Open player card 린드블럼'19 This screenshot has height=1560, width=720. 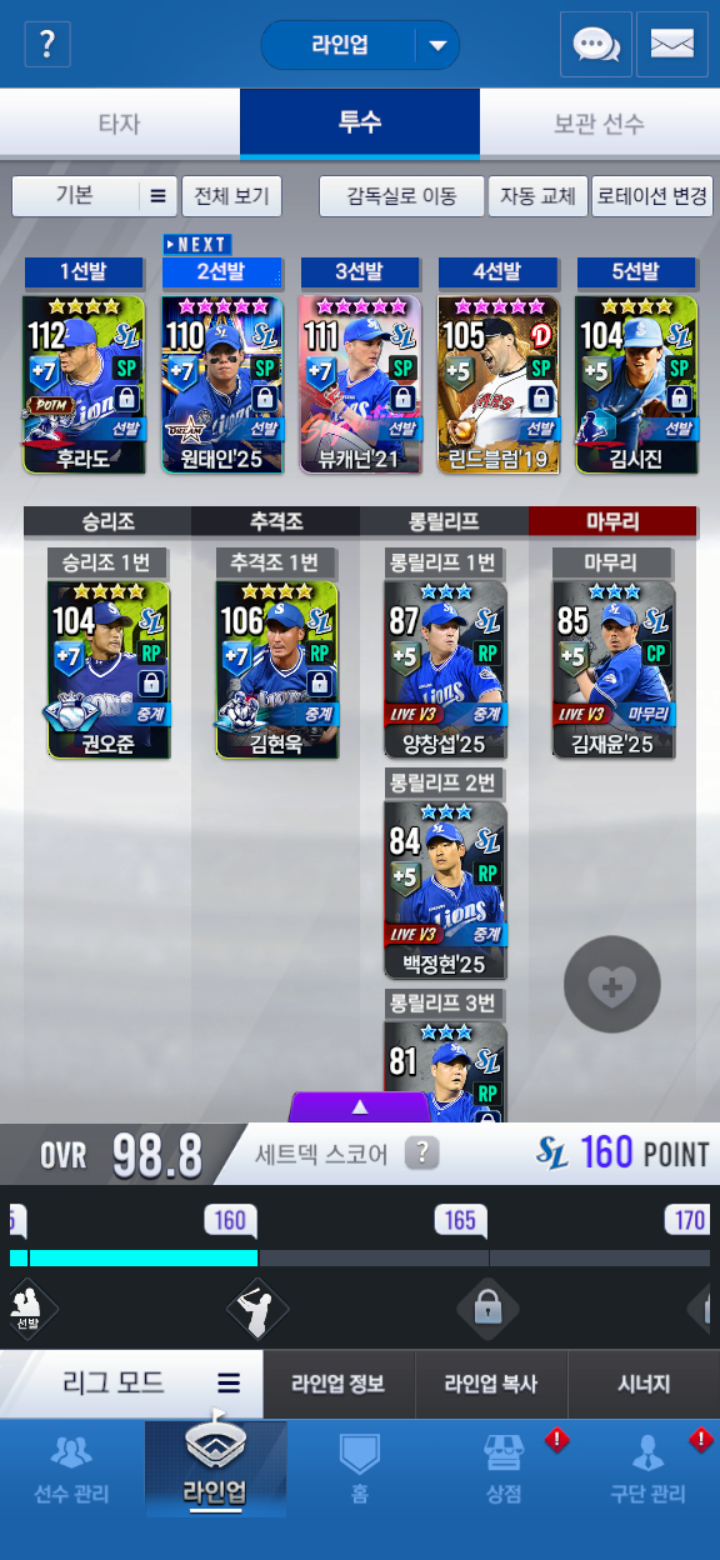[x=498, y=385]
